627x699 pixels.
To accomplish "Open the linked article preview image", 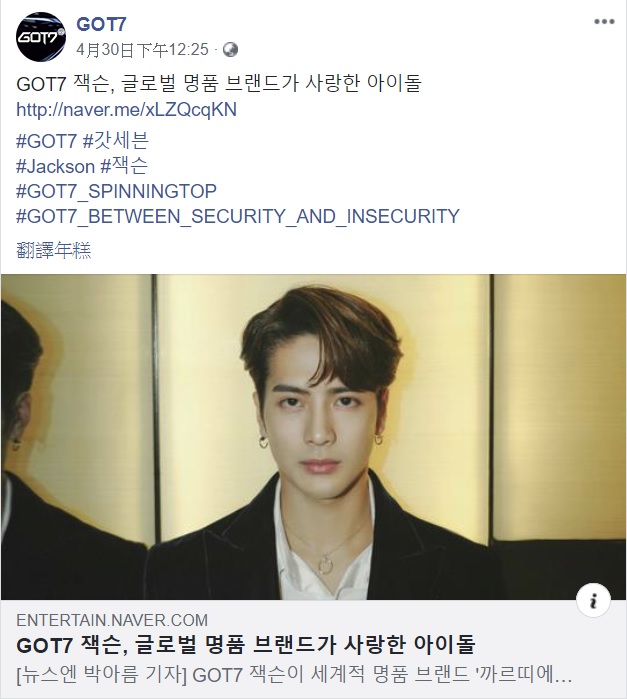I will click(x=313, y=437).
